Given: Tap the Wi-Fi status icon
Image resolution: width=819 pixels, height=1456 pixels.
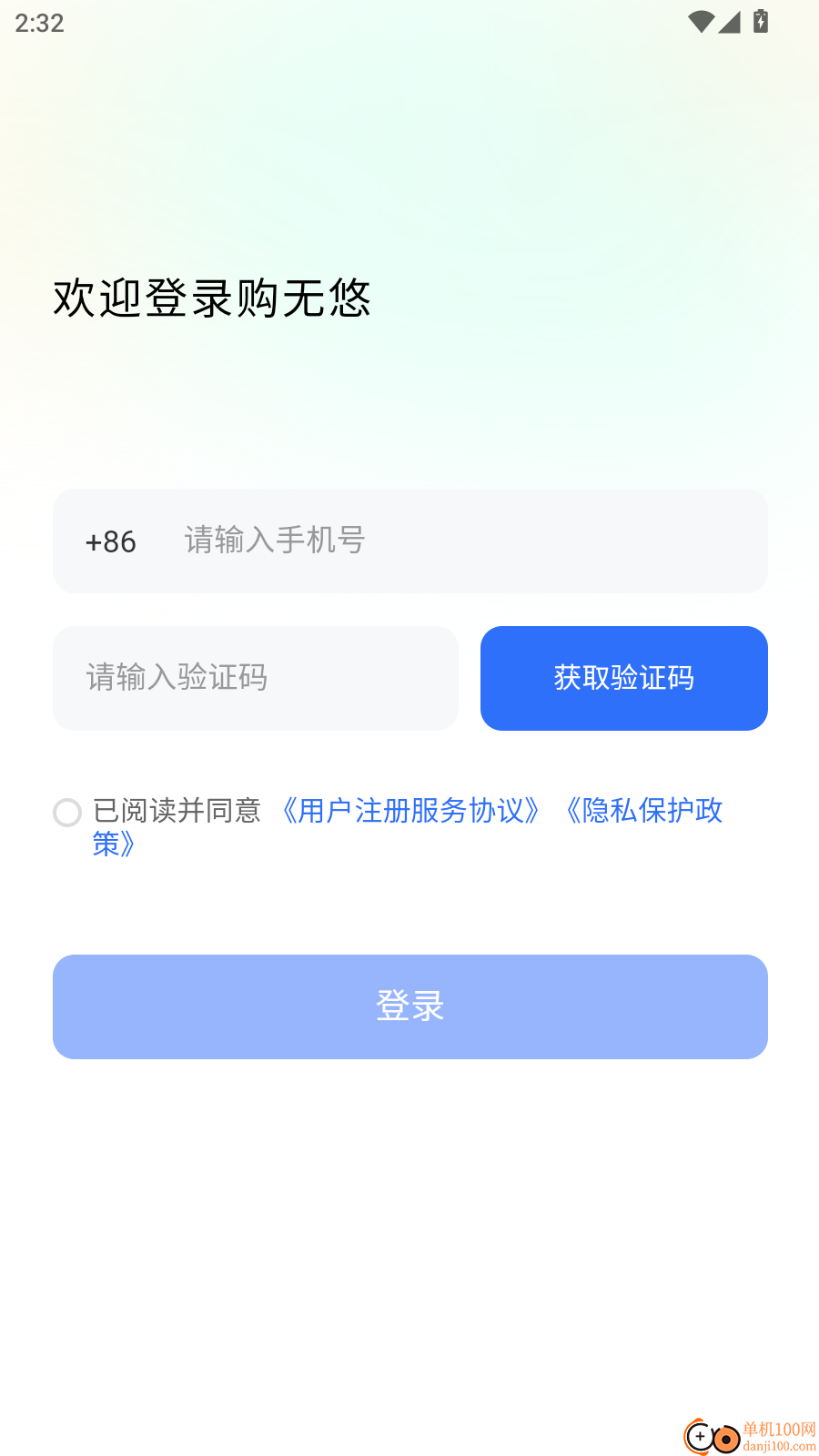Looking at the screenshot, I should click(701, 23).
